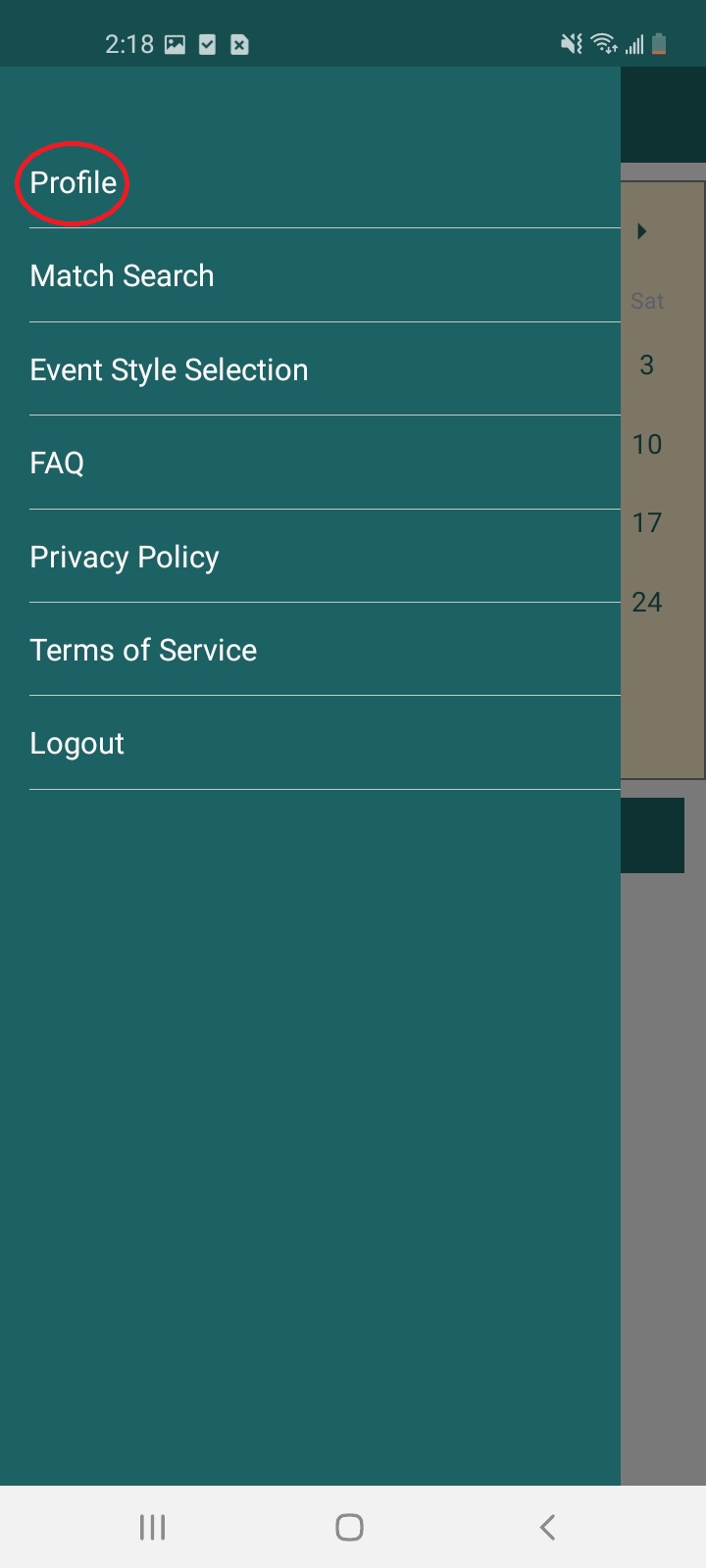706x1568 pixels.
Task: Tap the gallery notification icon in status bar
Action: coord(173,43)
